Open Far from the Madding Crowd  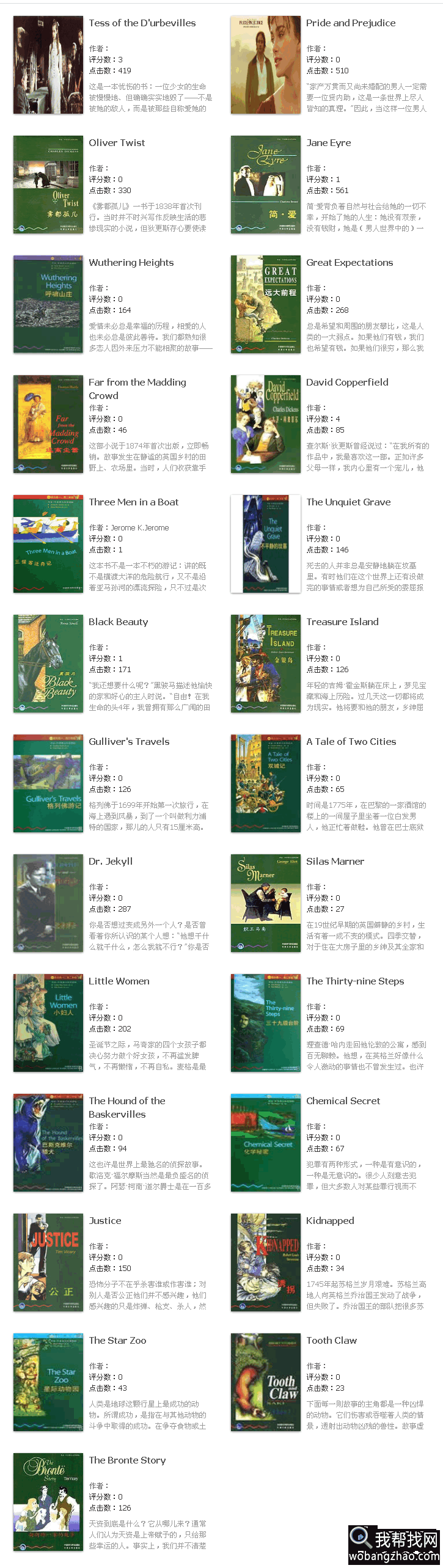tap(137, 389)
